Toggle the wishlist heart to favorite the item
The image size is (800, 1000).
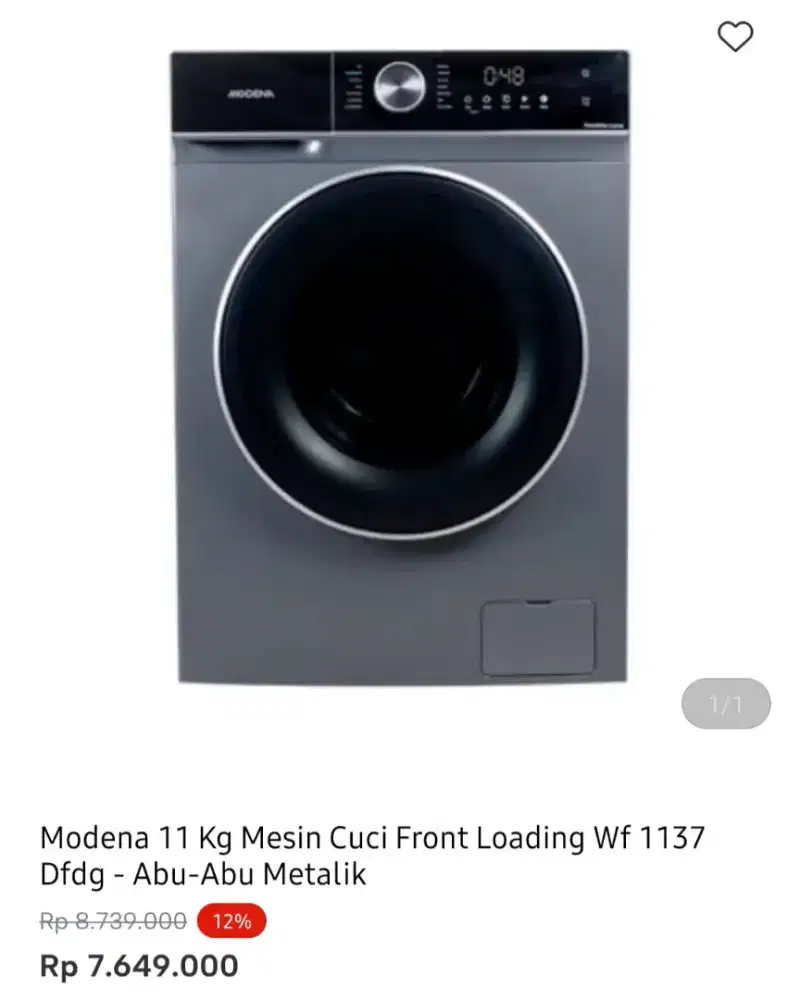pyautogui.click(x=737, y=38)
